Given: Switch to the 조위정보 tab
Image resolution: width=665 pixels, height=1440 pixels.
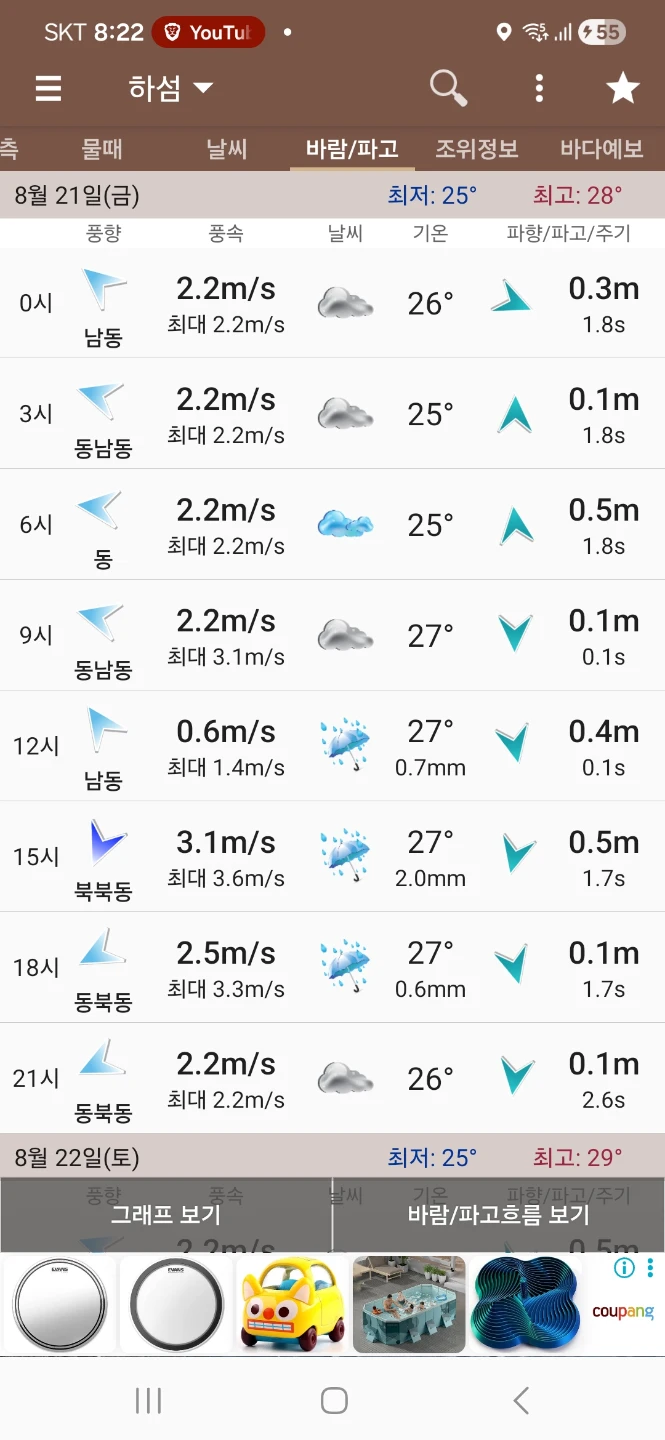Looking at the screenshot, I should point(476,150).
